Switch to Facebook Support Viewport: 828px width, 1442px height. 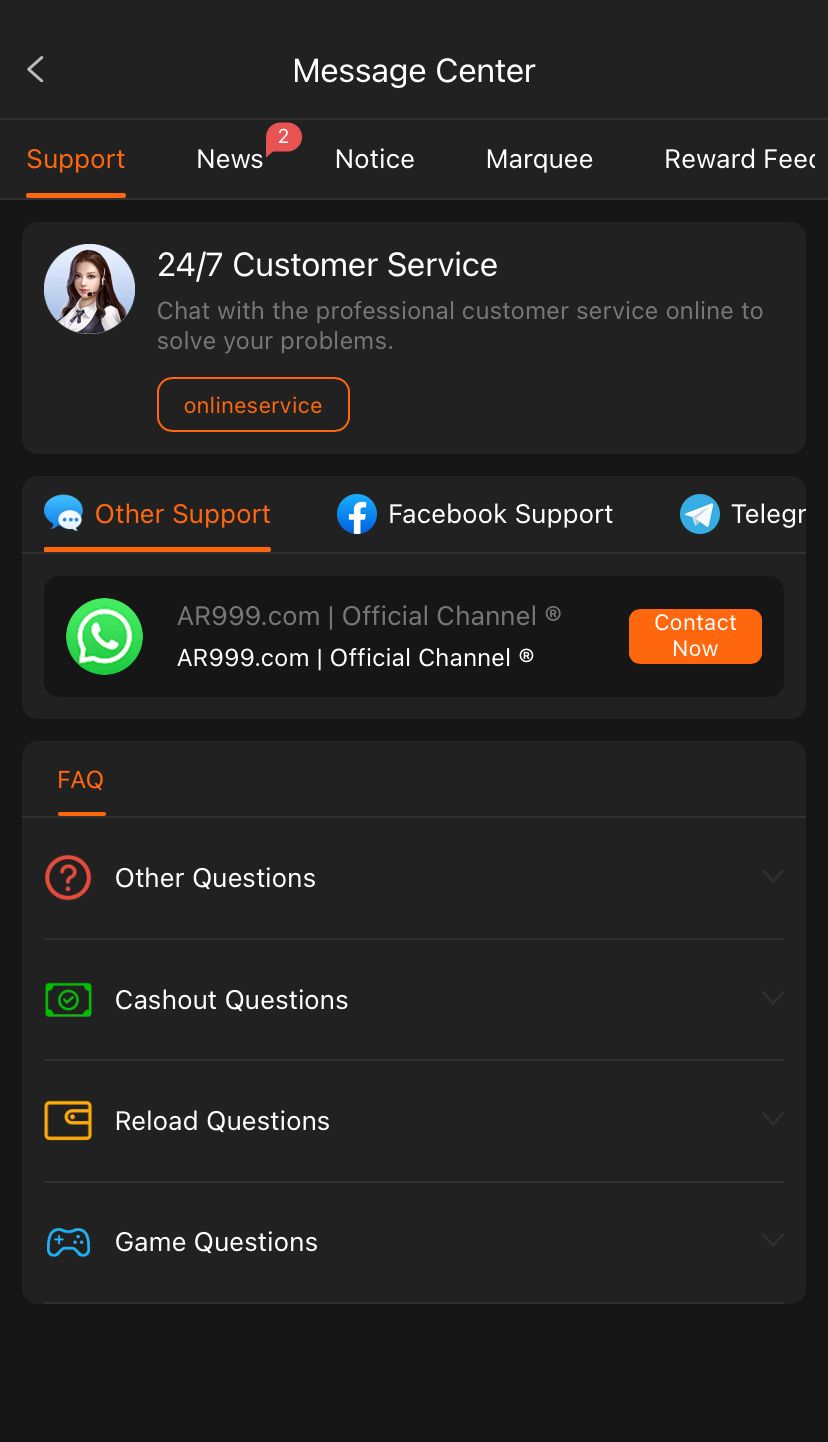(475, 514)
